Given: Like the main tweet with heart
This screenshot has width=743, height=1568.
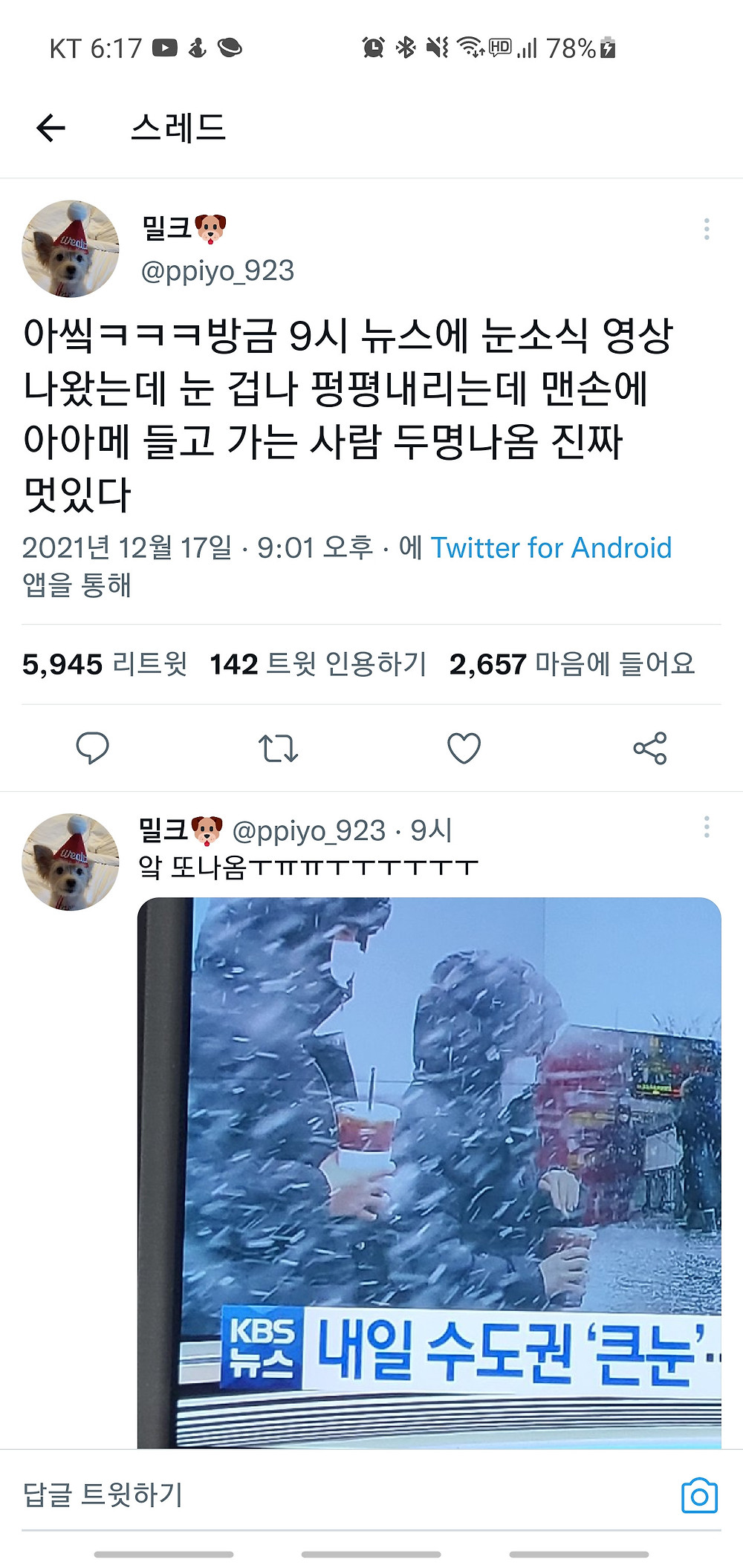Looking at the screenshot, I should [x=464, y=748].
